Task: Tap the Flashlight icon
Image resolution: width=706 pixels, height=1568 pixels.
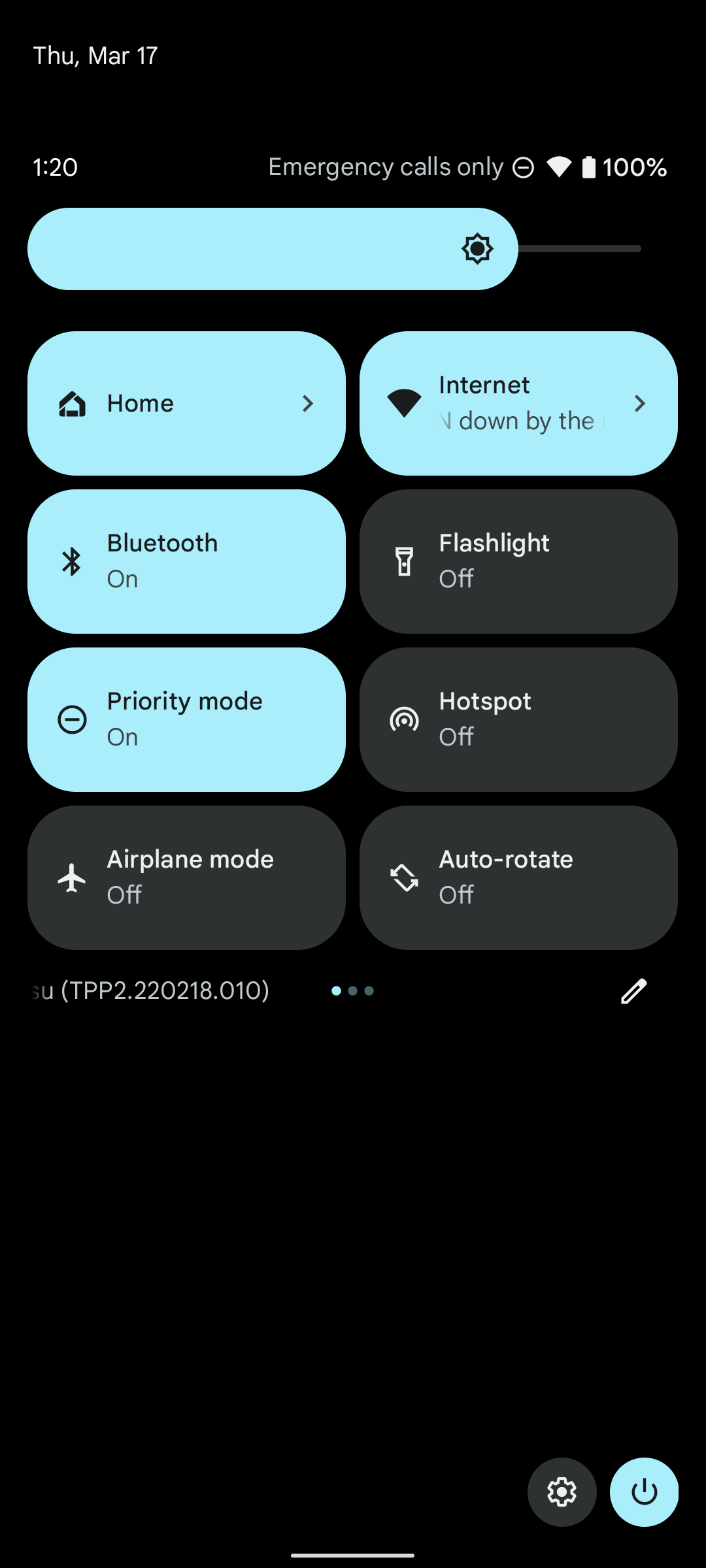Action: [403, 560]
